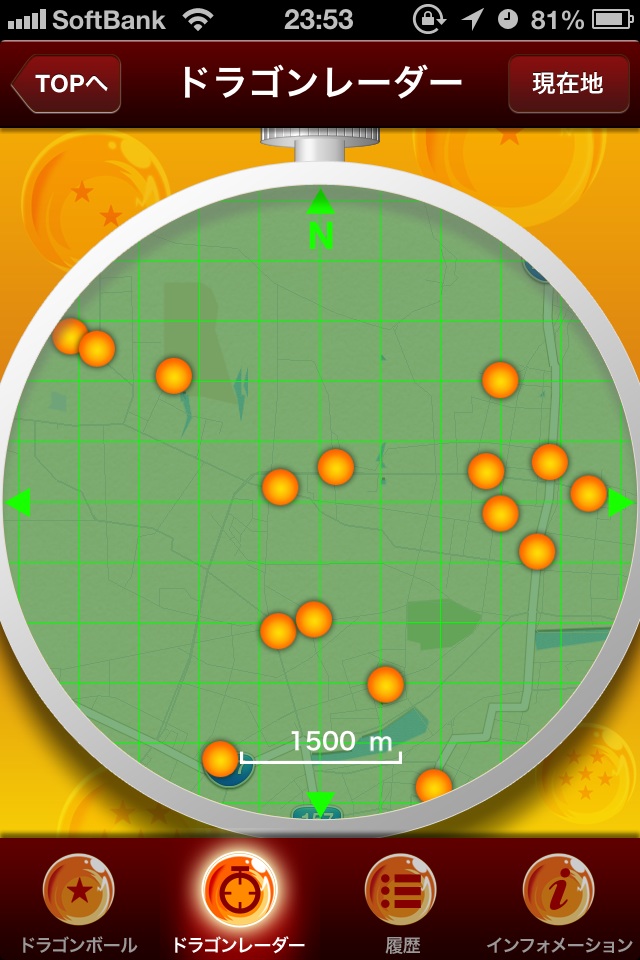Go back with the TOPへ button

pyautogui.click(x=68, y=84)
